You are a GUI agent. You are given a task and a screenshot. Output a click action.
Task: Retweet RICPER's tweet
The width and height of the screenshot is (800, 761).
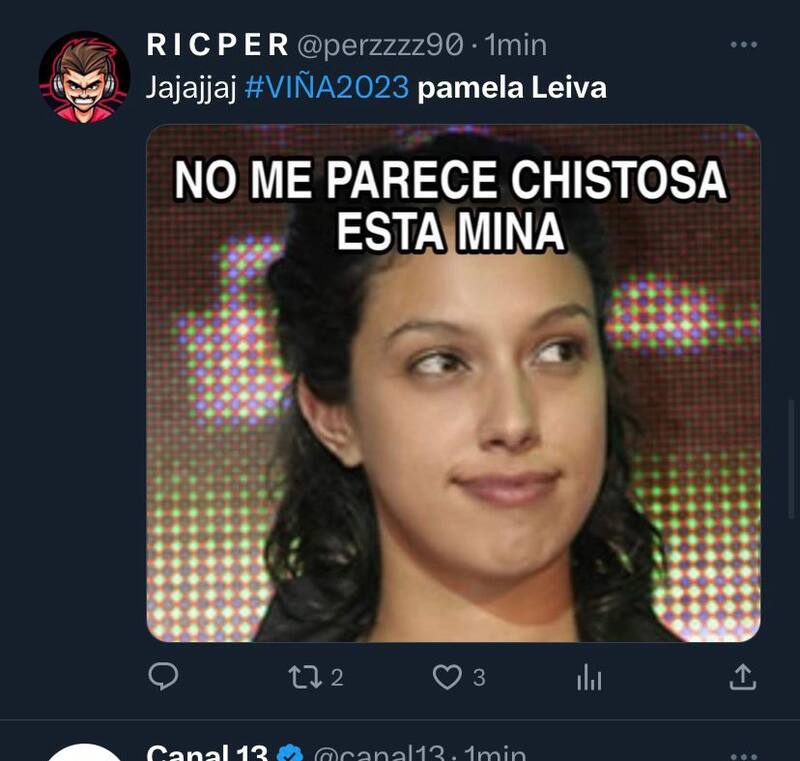coord(302,677)
